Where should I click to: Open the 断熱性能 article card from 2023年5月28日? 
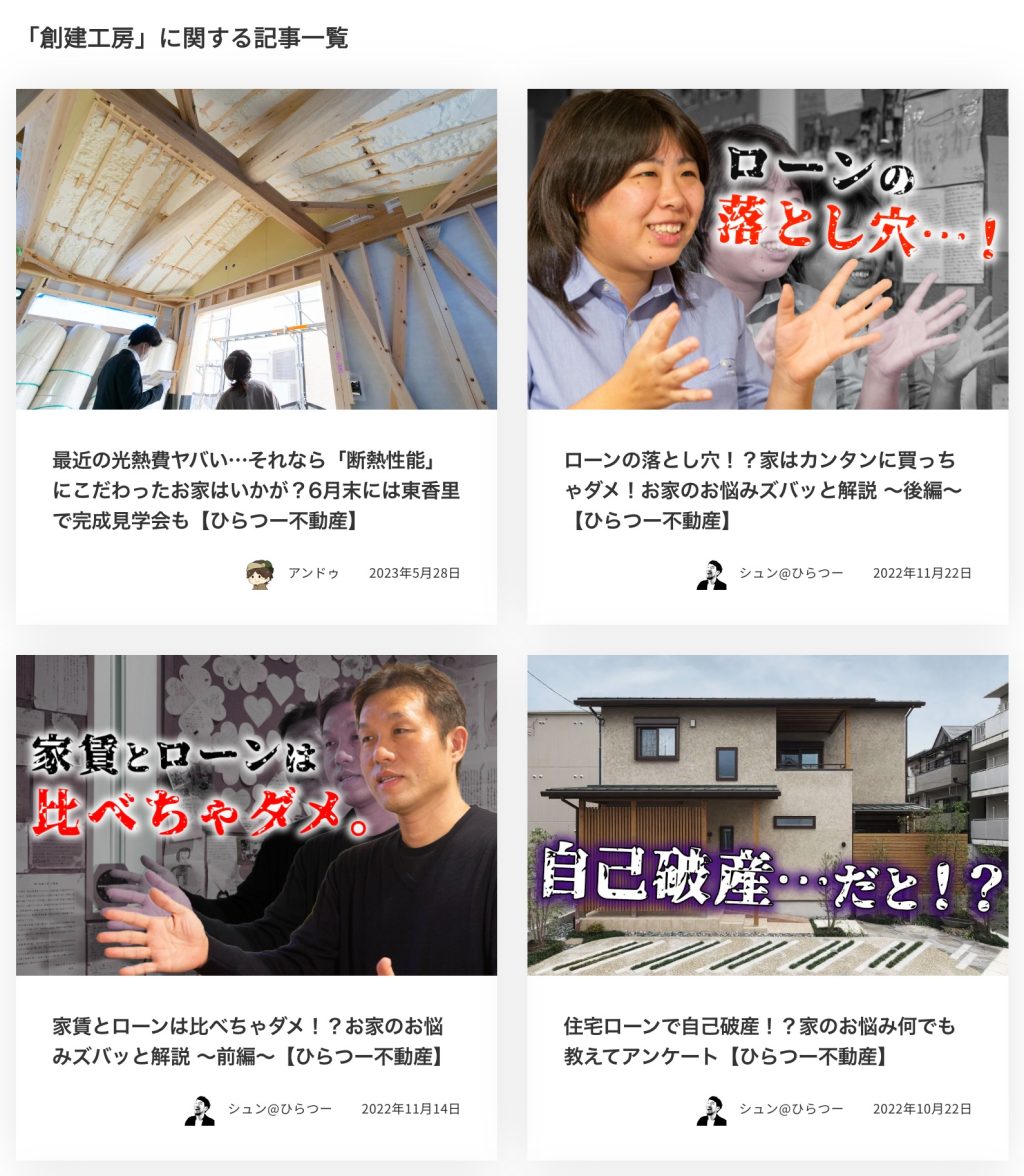coord(256,491)
